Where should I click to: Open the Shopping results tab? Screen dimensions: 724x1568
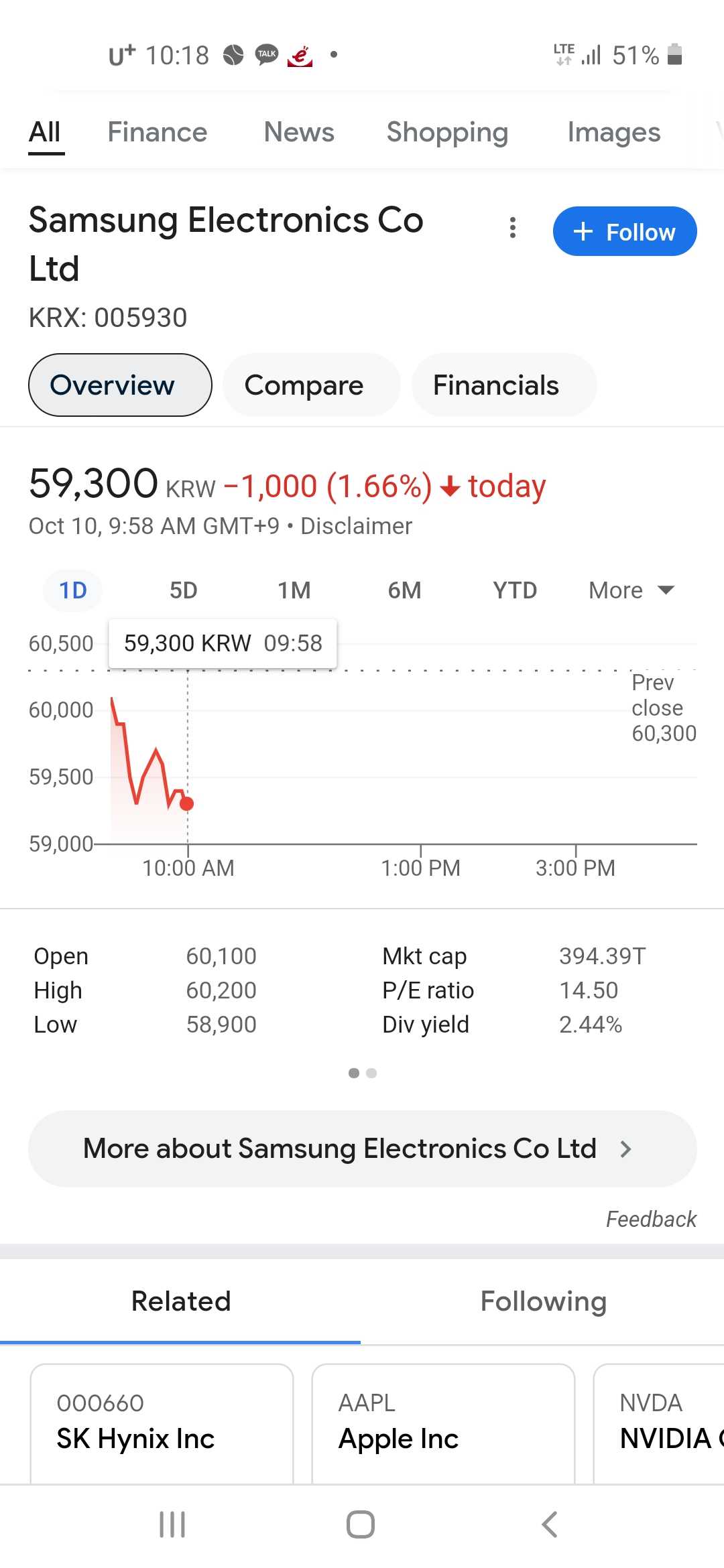447,132
